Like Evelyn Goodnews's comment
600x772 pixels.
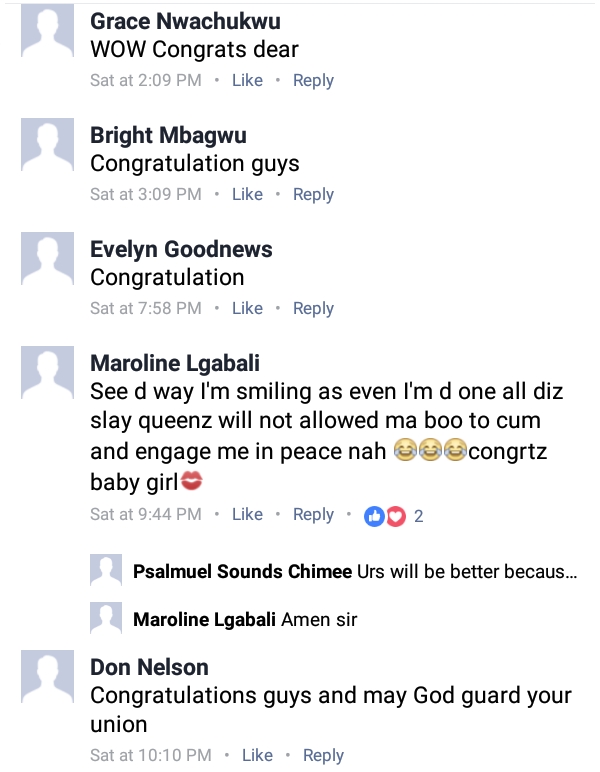pos(247,308)
